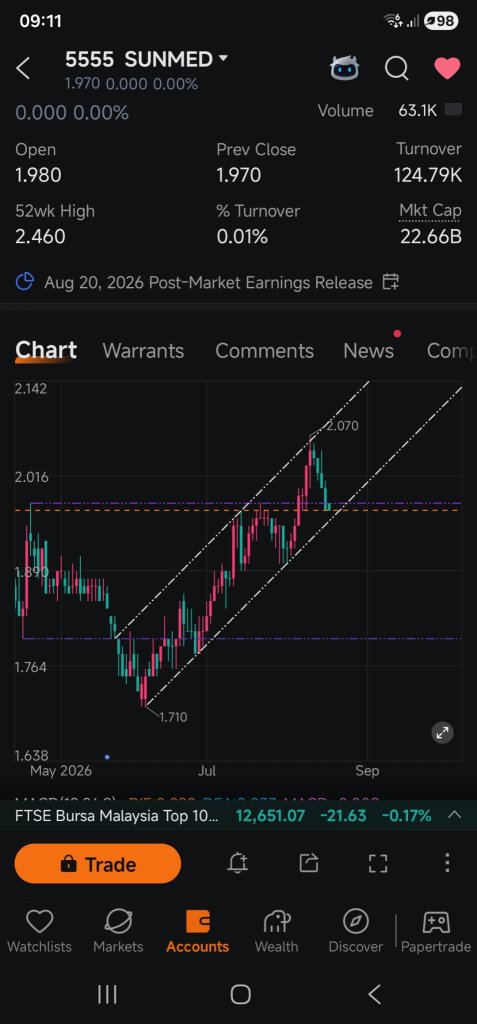477x1024 pixels.
Task: Open the search magnifier
Action: [x=397, y=68]
